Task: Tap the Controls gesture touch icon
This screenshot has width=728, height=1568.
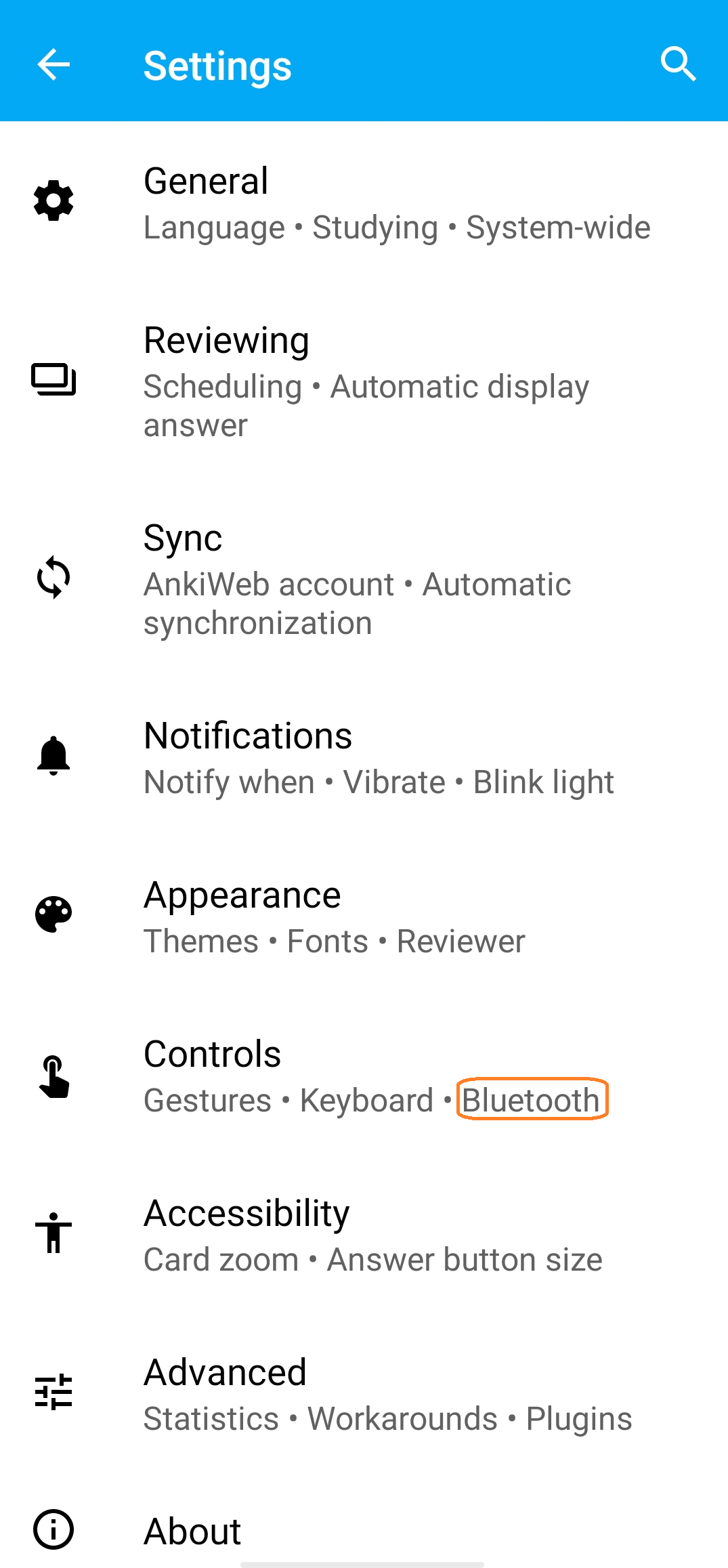Action: pos(53,1077)
